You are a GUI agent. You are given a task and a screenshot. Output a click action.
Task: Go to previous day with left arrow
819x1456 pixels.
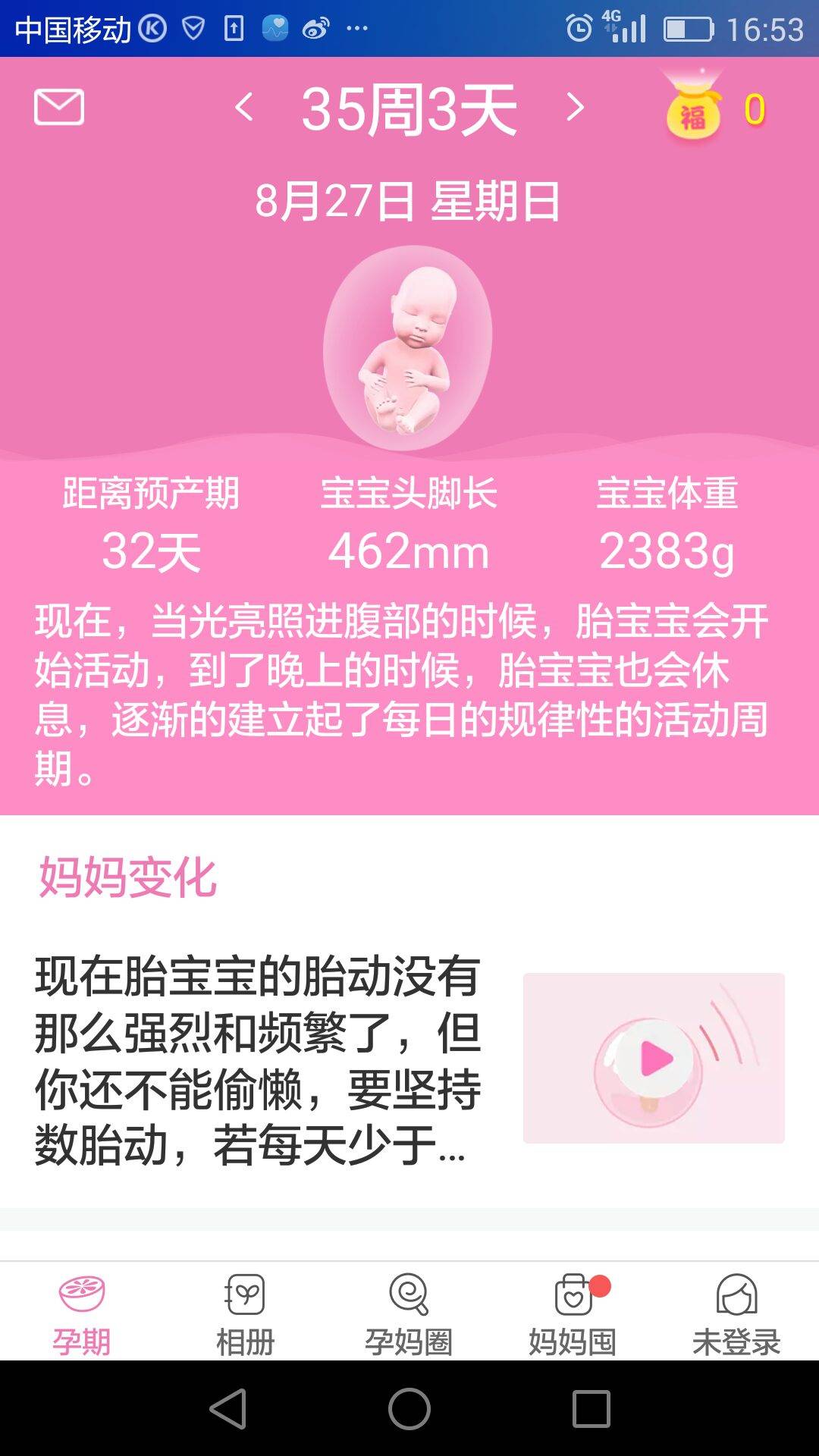(x=243, y=107)
